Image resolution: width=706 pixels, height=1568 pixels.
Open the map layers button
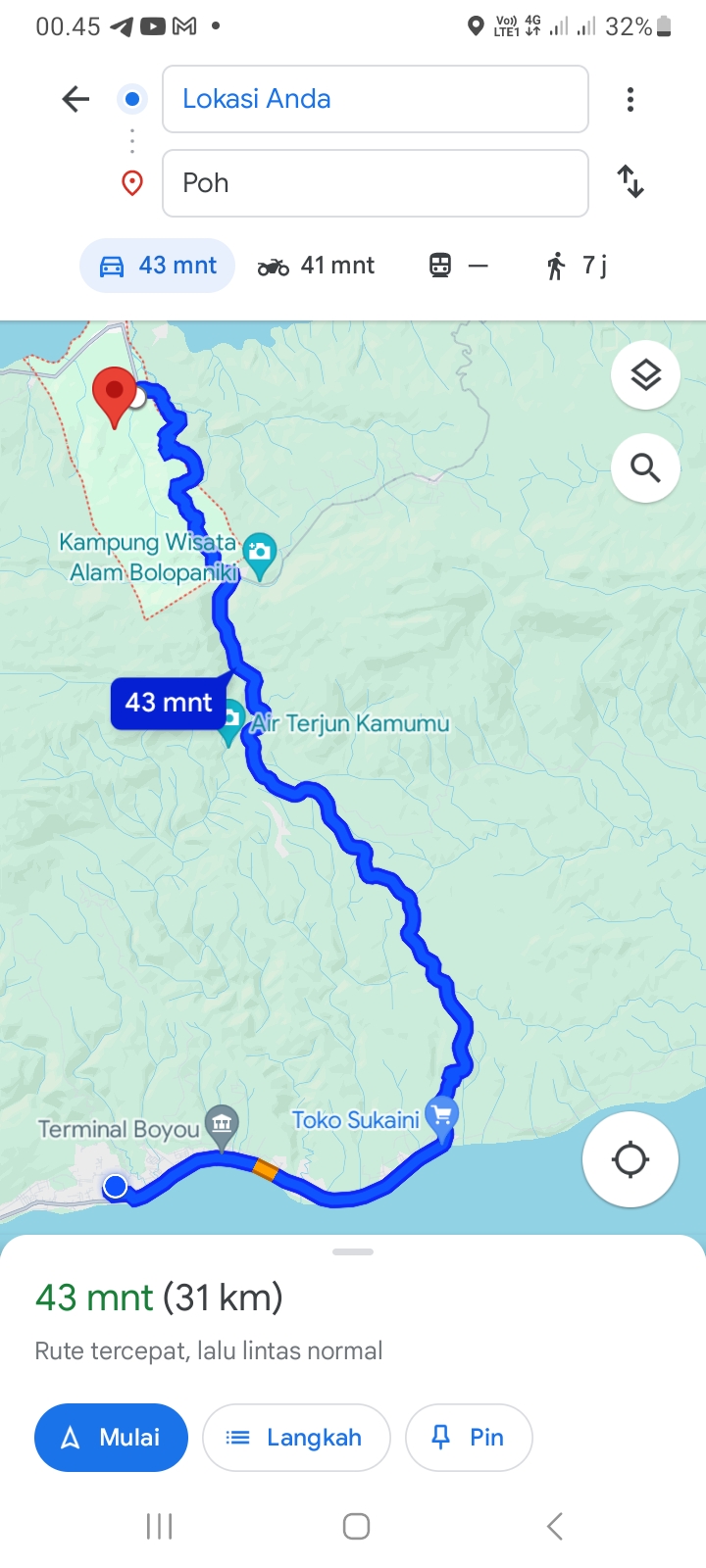[x=645, y=375]
